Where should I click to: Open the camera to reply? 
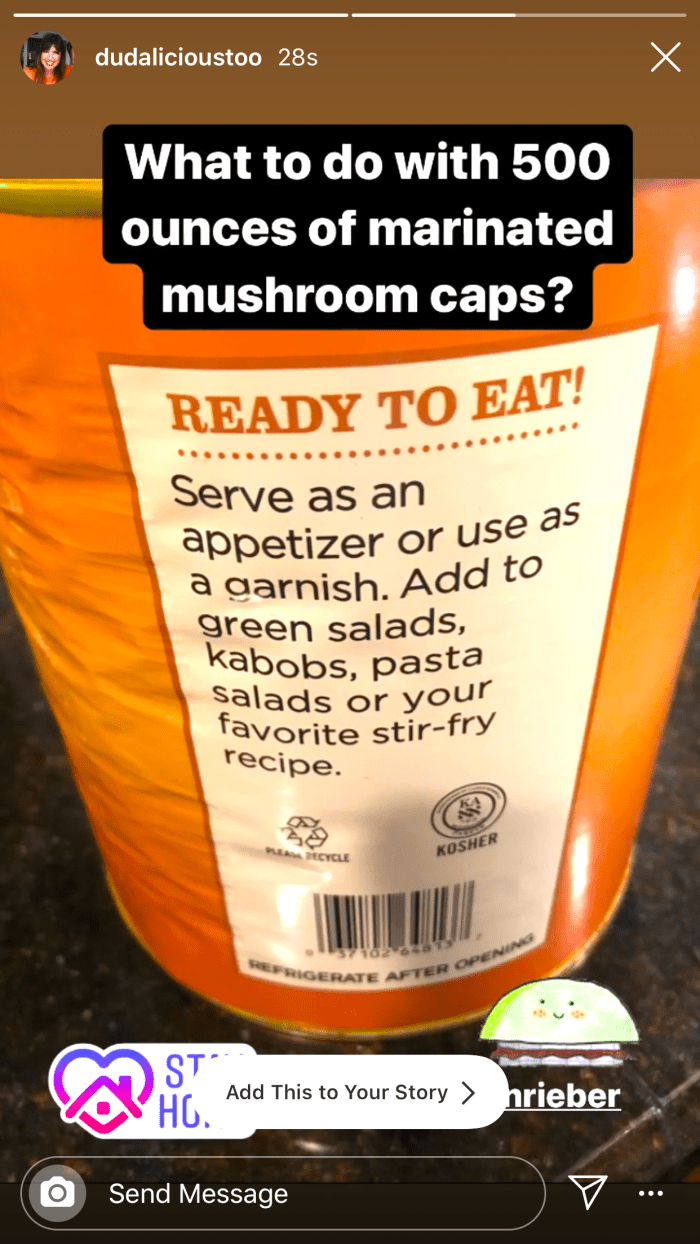[x=57, y=1193]
